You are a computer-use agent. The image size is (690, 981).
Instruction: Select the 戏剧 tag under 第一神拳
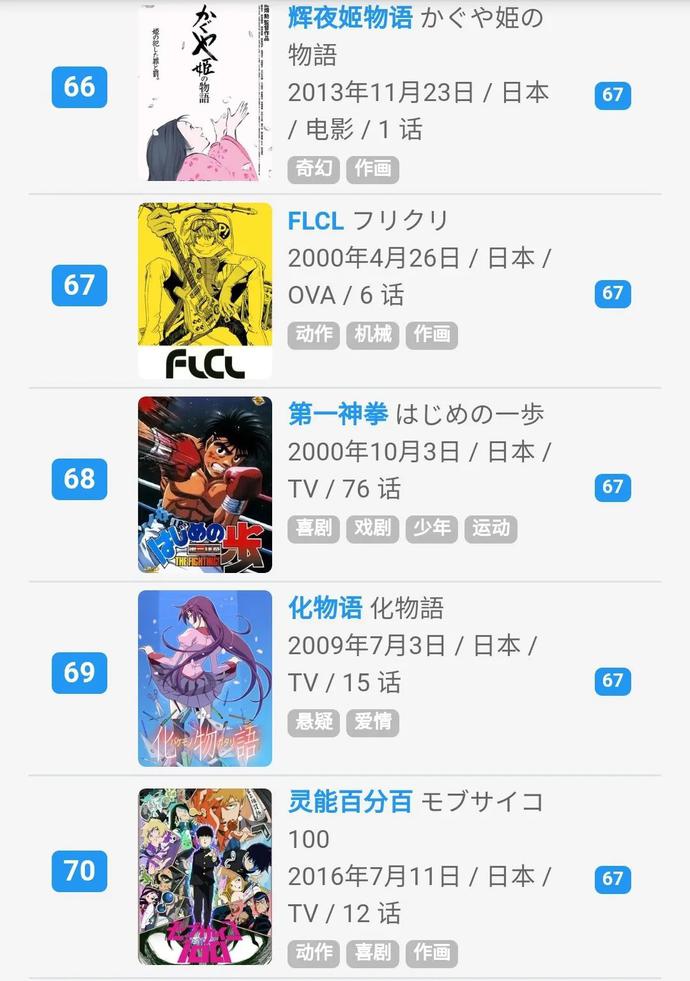pyautogui.click(x=373, y=528)
